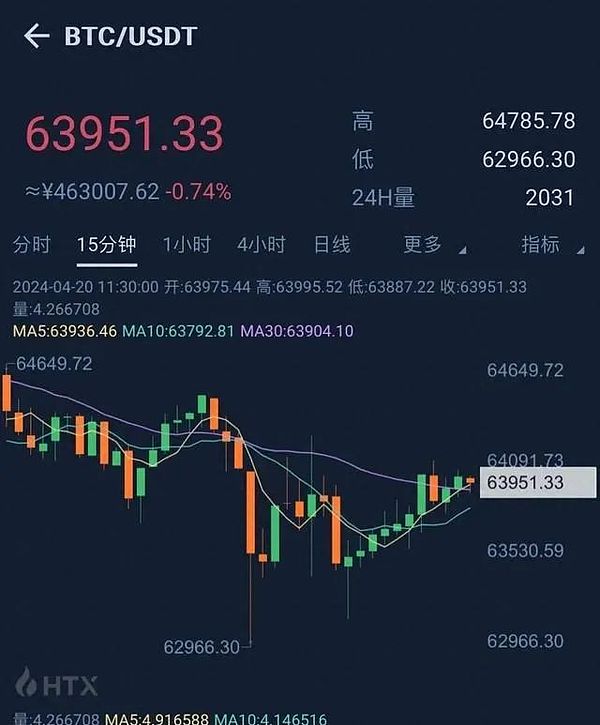Switch to the 1小时 interval
This screenshot has width=600, height=725.
187,245
